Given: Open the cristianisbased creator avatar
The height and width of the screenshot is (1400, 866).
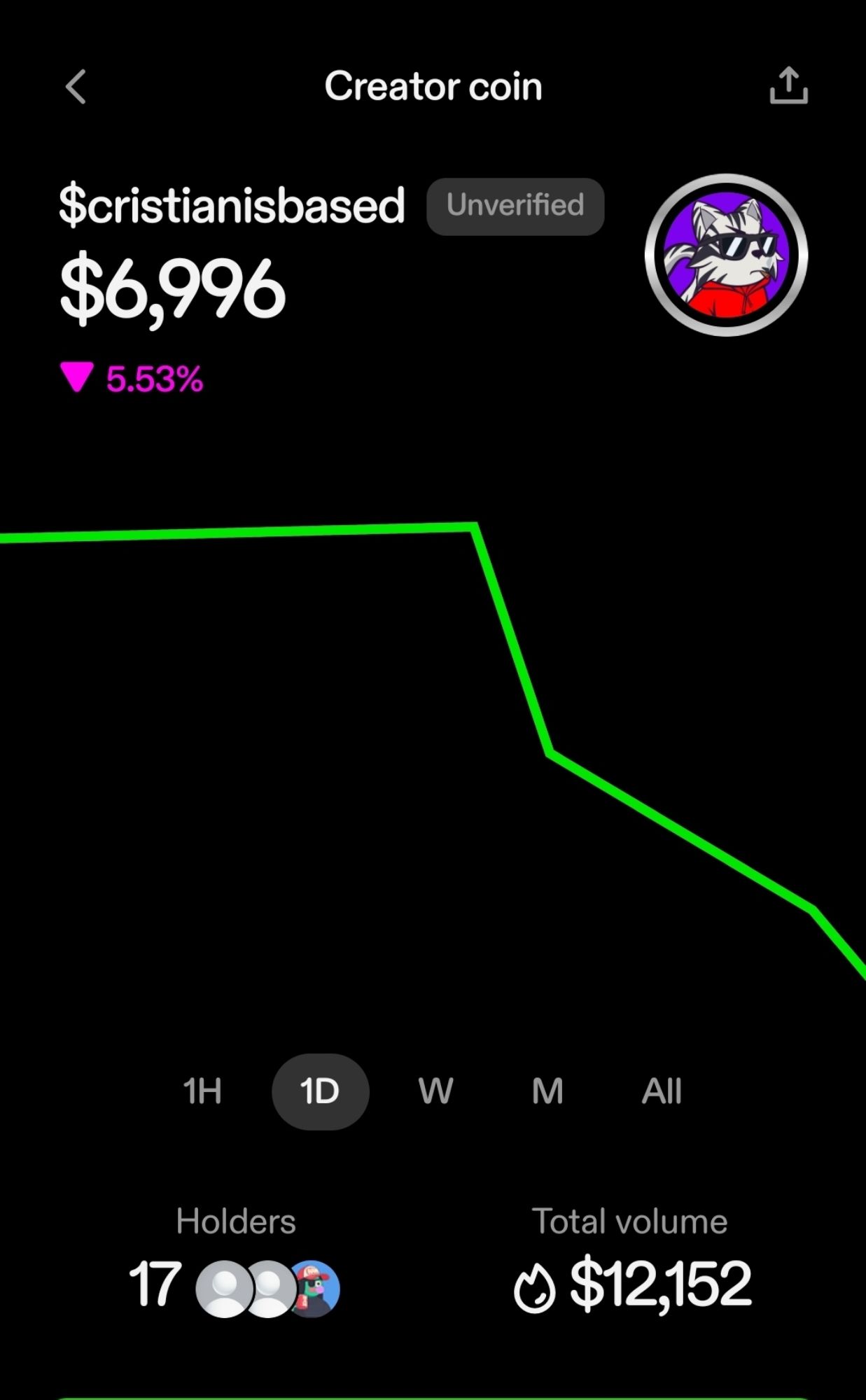Looking at the screenshot, I should coord(726,255).
